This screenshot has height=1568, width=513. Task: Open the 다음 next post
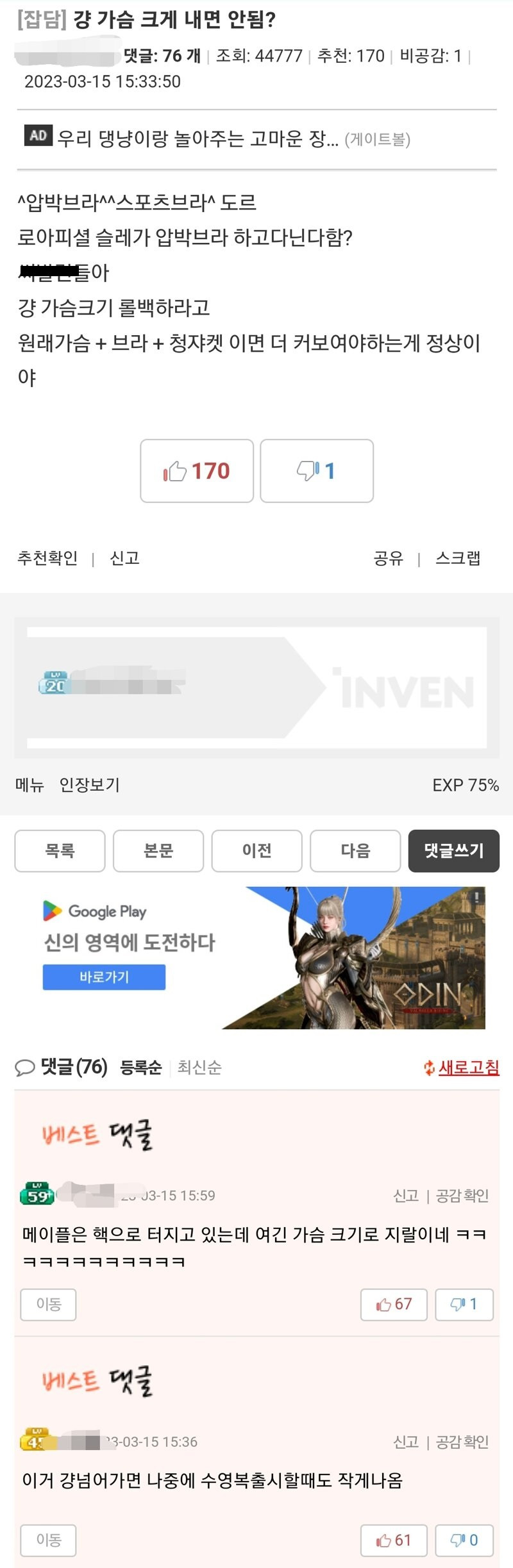(355, 851)
